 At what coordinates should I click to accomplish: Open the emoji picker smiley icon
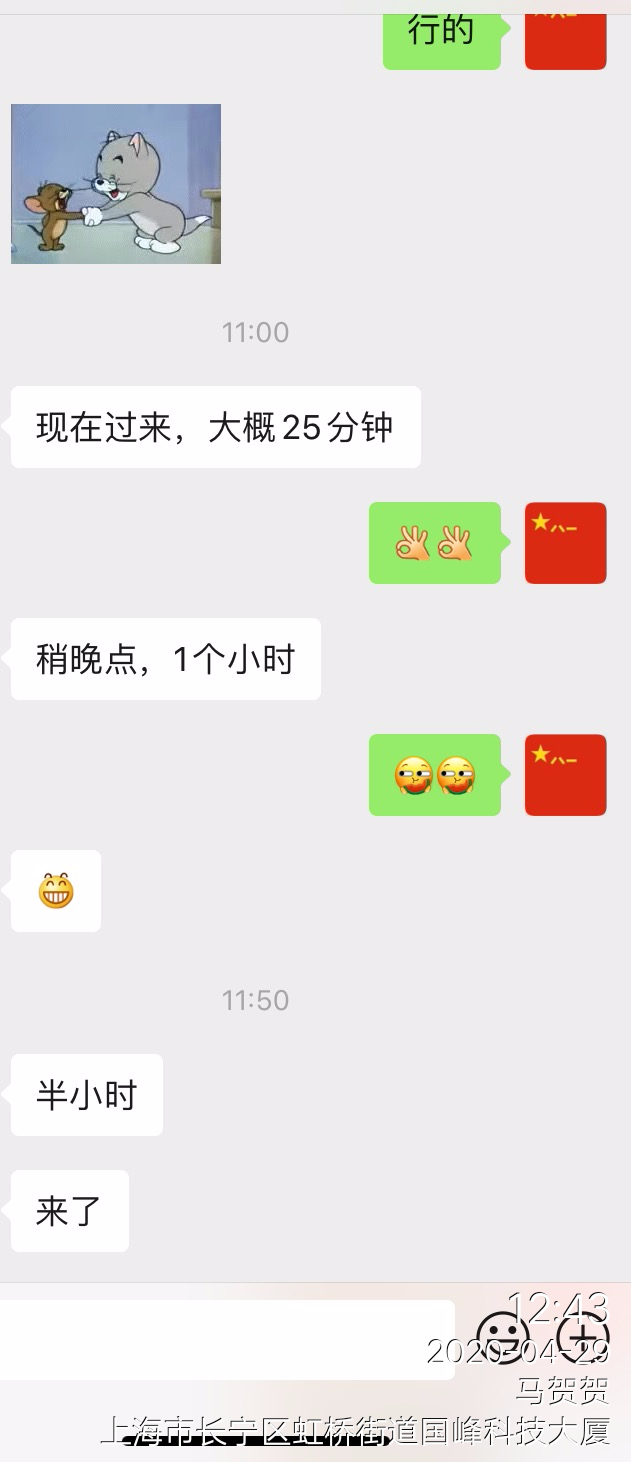[502, 1338]
